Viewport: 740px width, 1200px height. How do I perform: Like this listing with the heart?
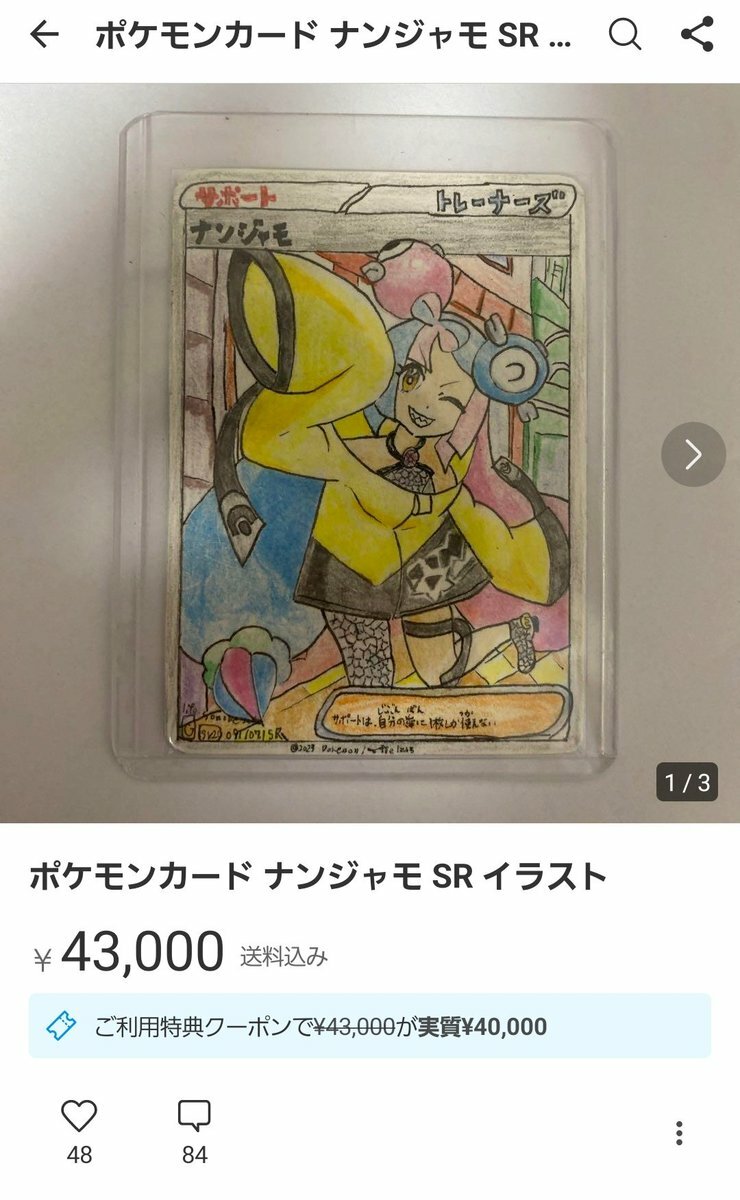[x=79, y=1116]
